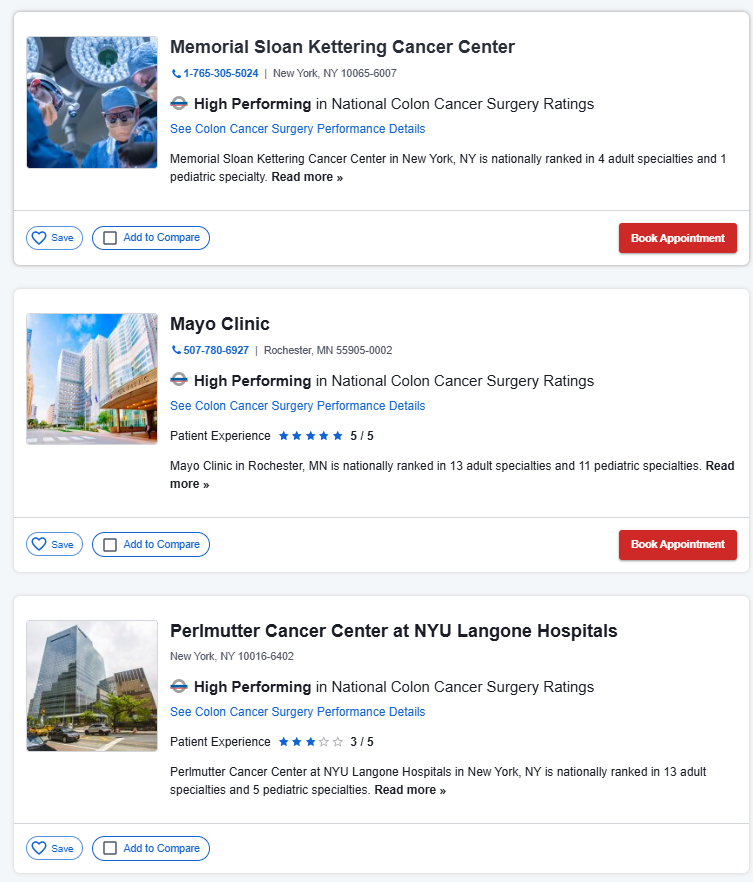Open the Mayo Clinic hospital title
The image size is (753, 882).
coord(220,324)
